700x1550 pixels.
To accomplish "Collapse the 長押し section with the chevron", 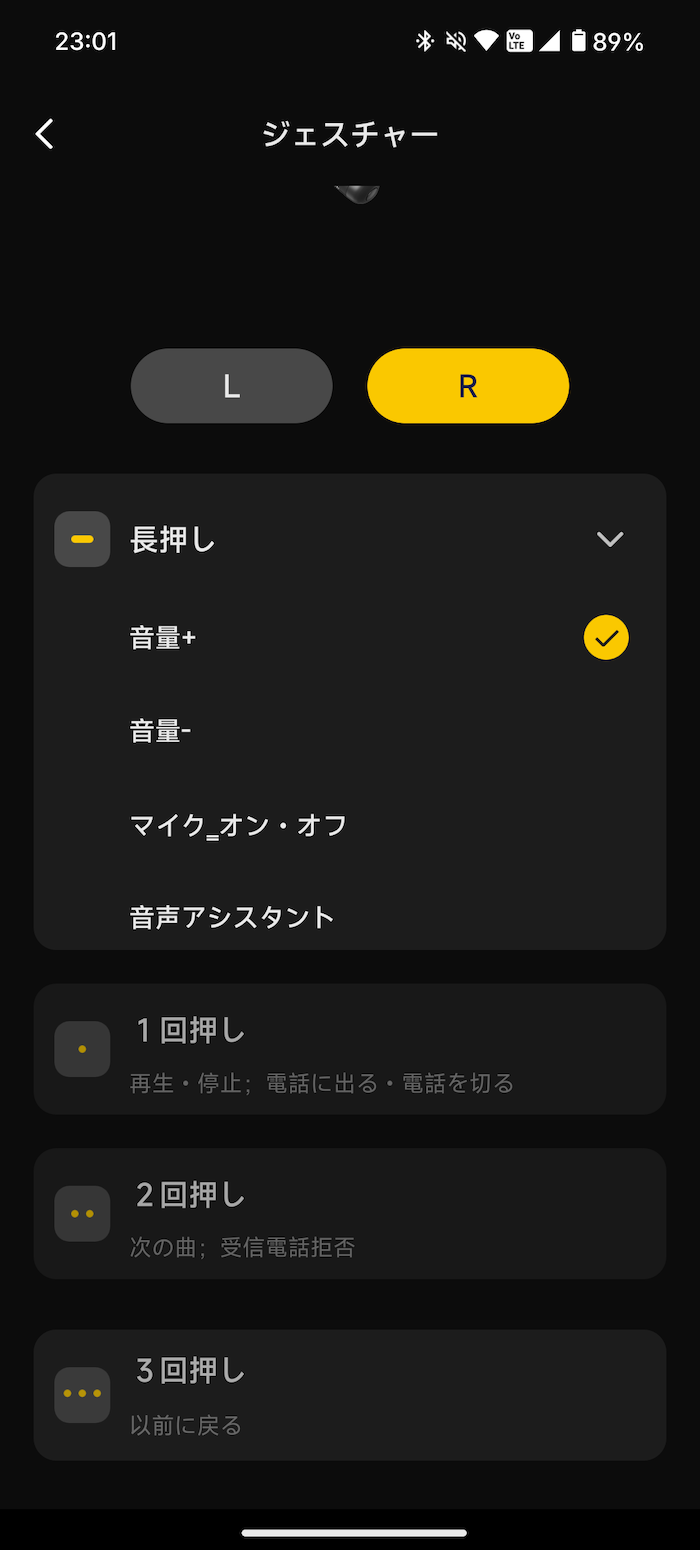I will coord(610,539).
